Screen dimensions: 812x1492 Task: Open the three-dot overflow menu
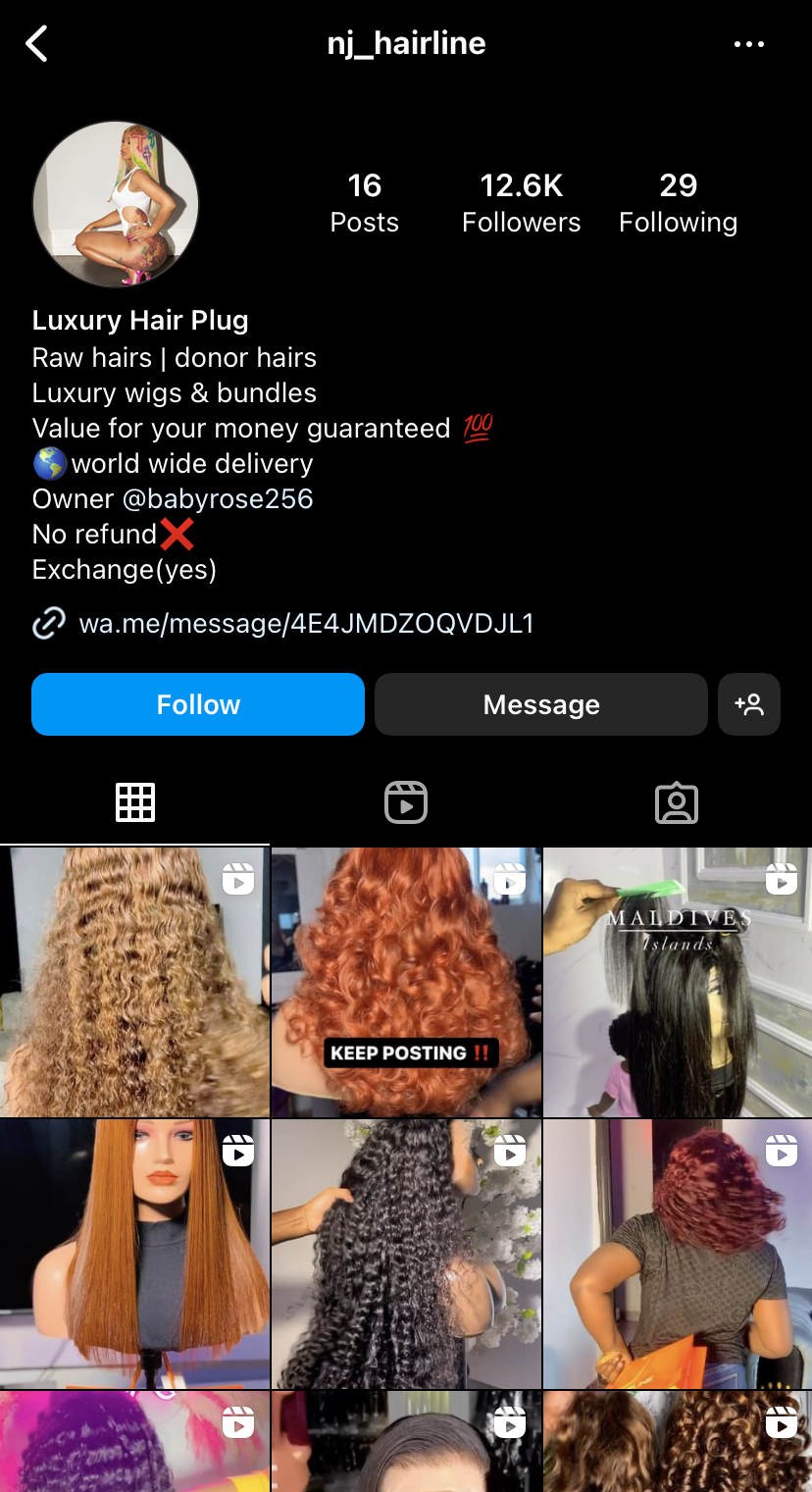click(x=749, y=44)
